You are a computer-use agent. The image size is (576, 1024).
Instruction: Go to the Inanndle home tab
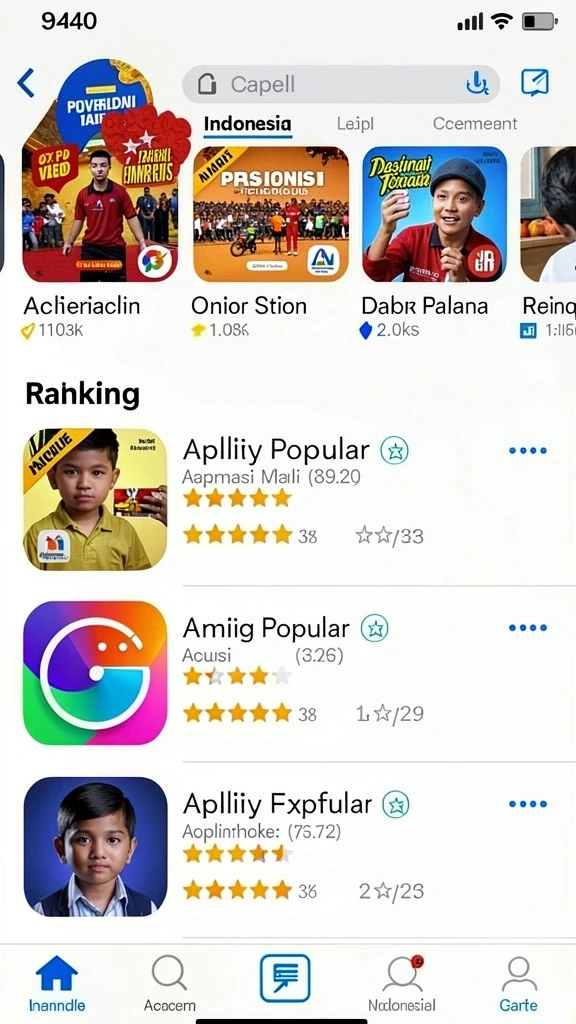point(57,984)
